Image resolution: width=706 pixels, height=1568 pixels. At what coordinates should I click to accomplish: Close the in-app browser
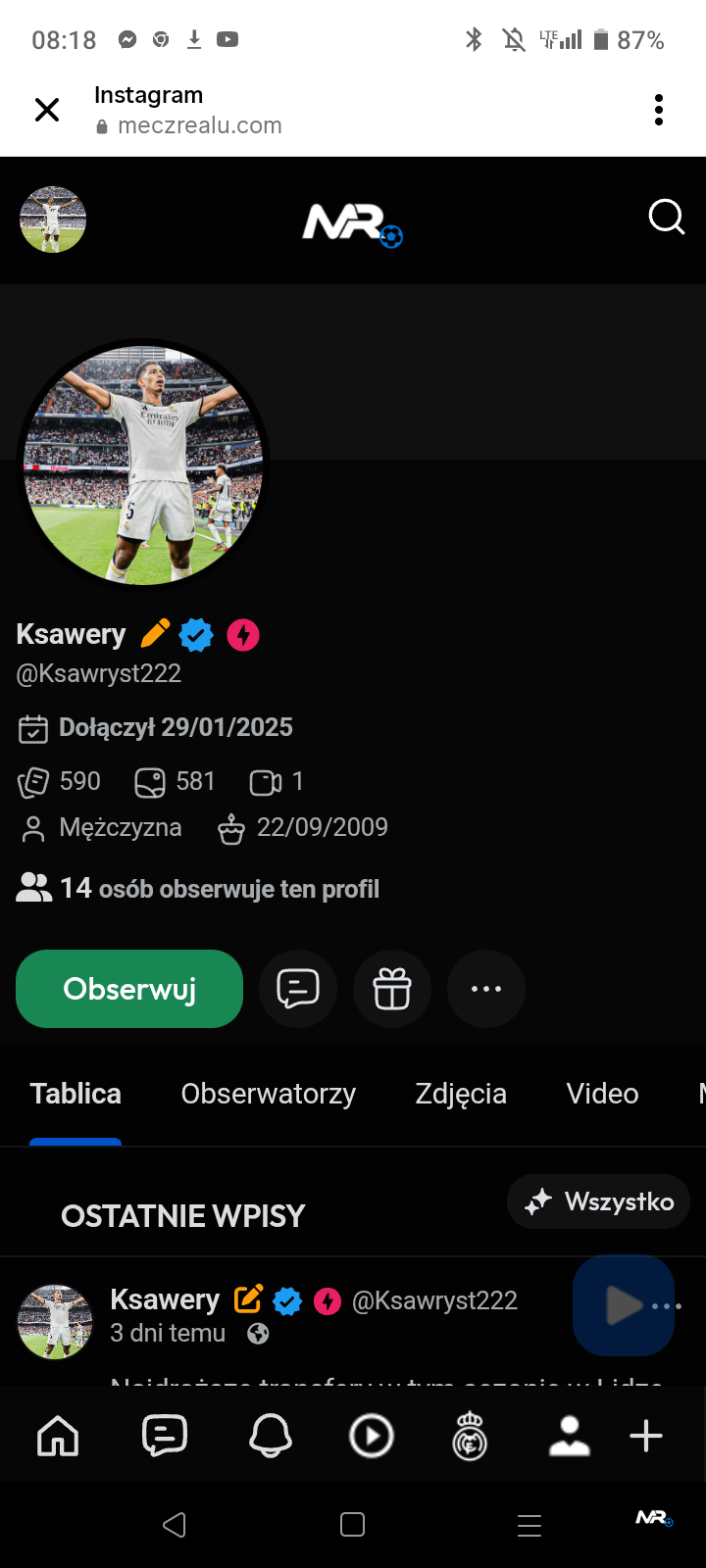pos(47,110)
